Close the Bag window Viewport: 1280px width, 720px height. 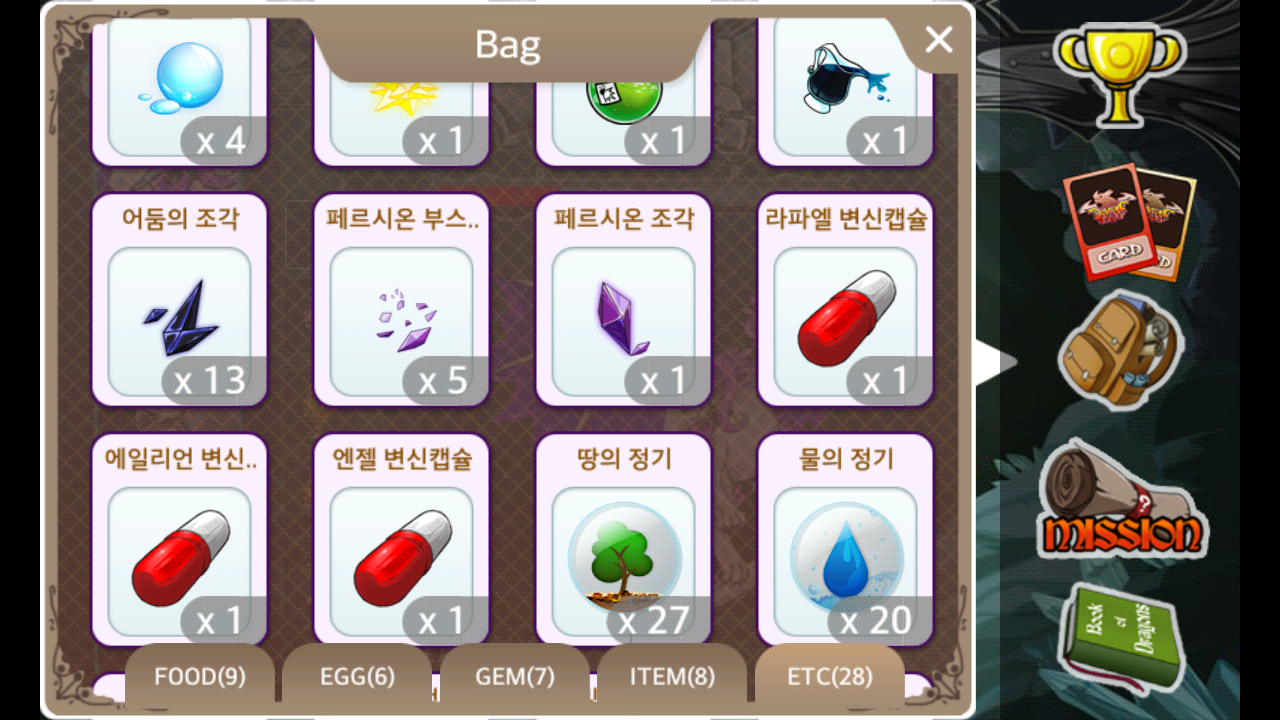click(938, 40)
